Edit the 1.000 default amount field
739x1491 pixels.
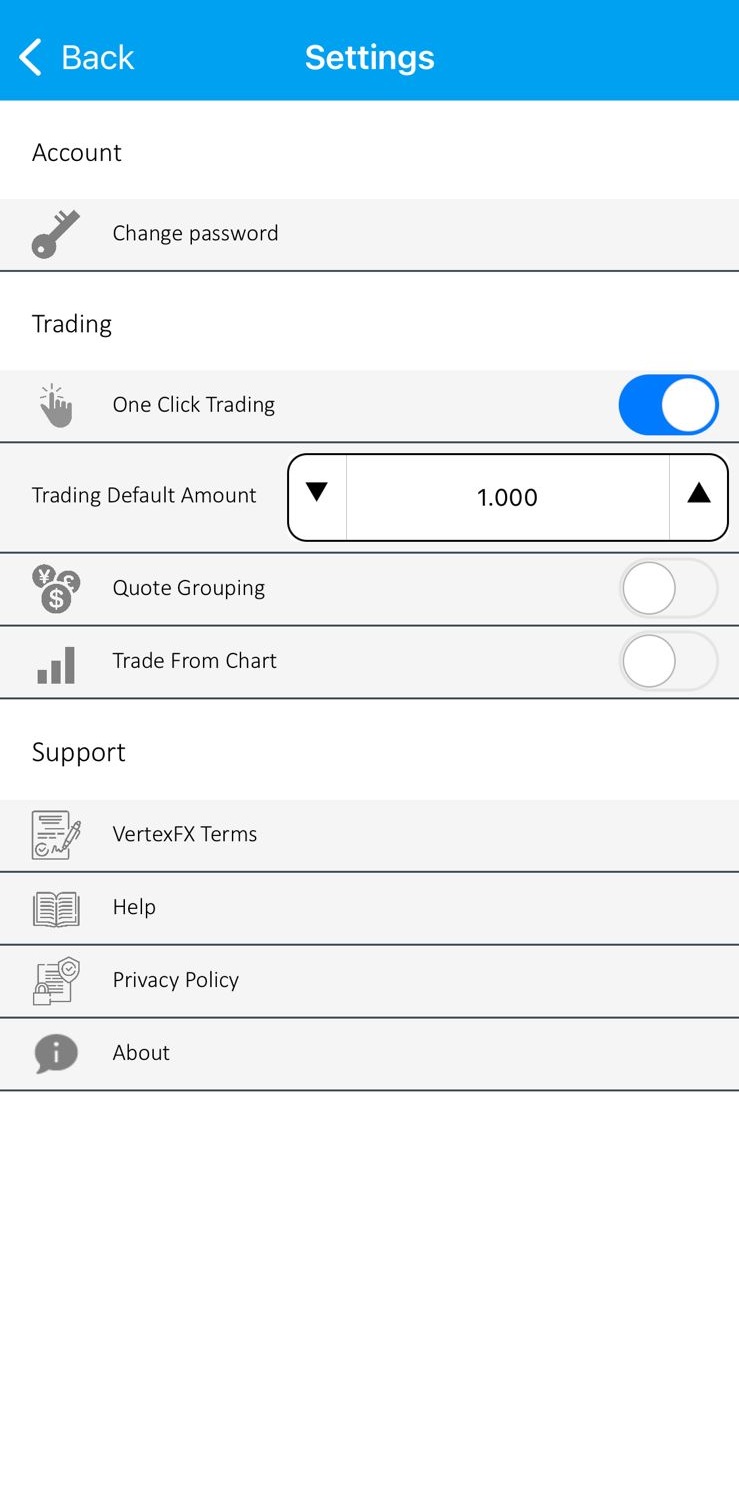(507, 497)
